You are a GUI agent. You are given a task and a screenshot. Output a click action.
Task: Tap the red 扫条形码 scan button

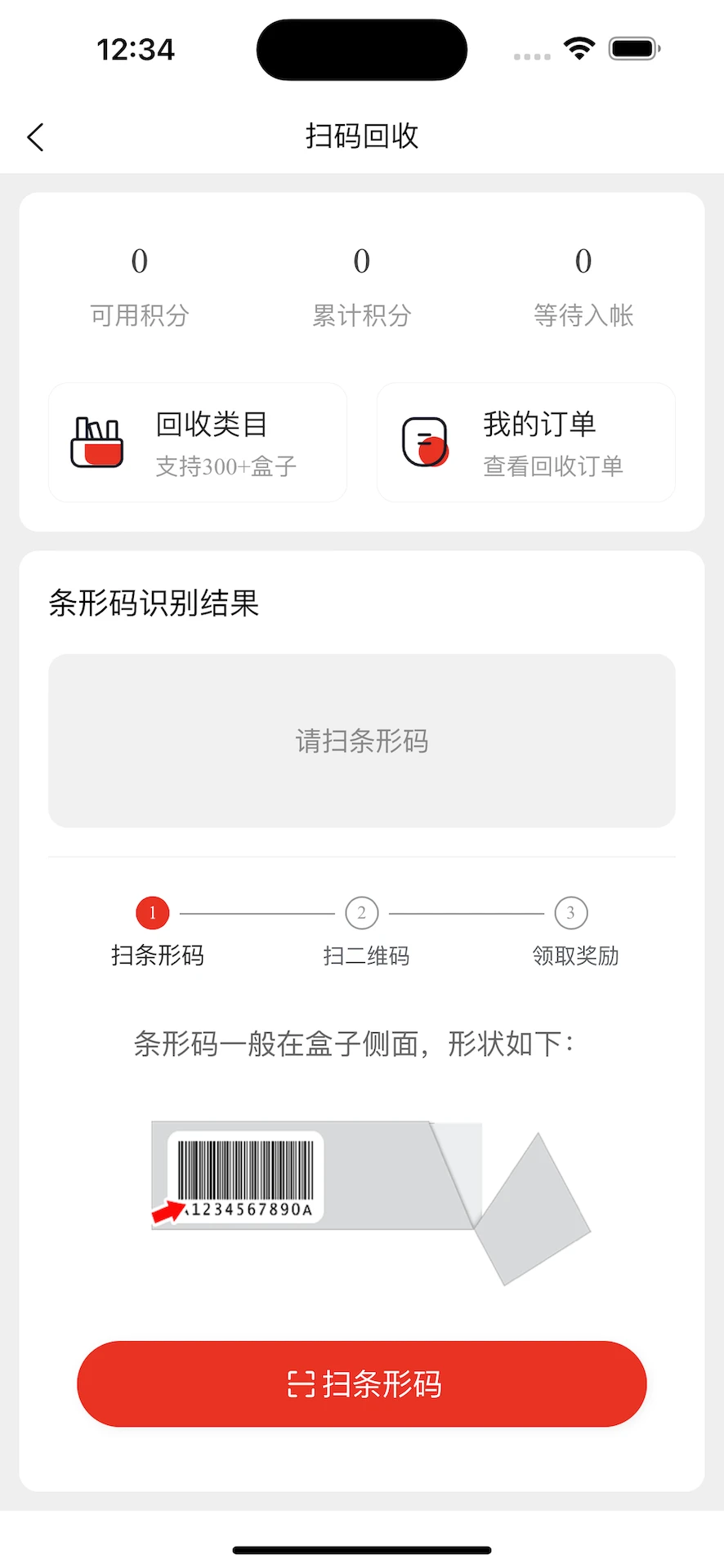[x=361, y=1383]
